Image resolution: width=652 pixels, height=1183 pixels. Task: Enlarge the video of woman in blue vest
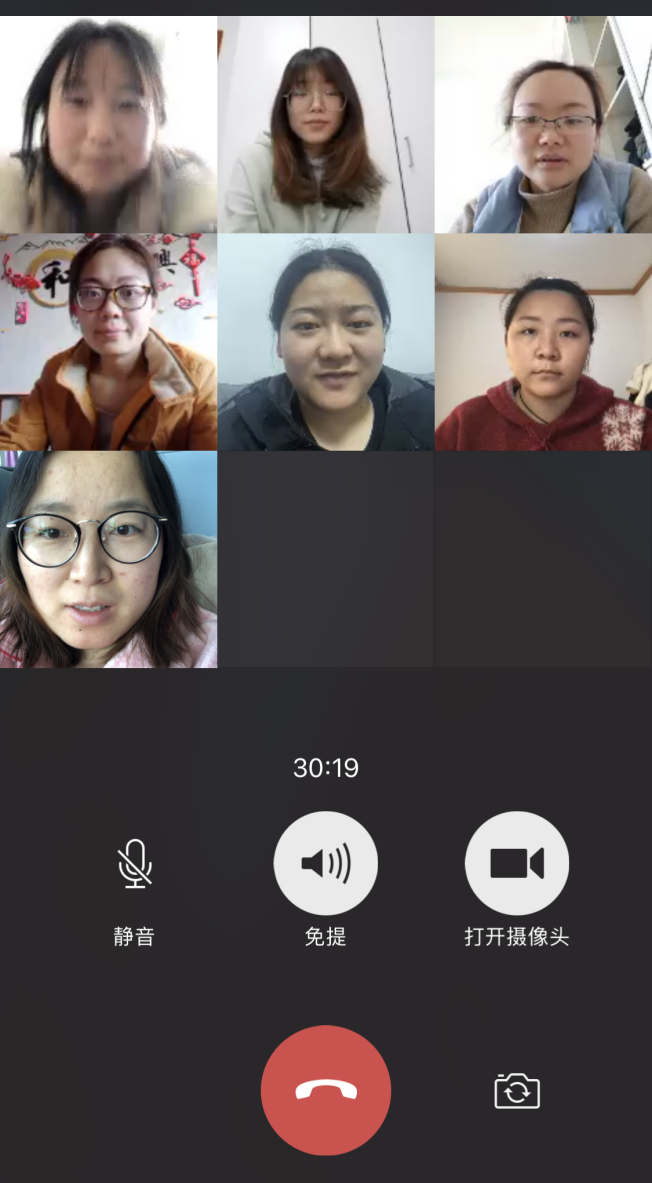[543, 125]
